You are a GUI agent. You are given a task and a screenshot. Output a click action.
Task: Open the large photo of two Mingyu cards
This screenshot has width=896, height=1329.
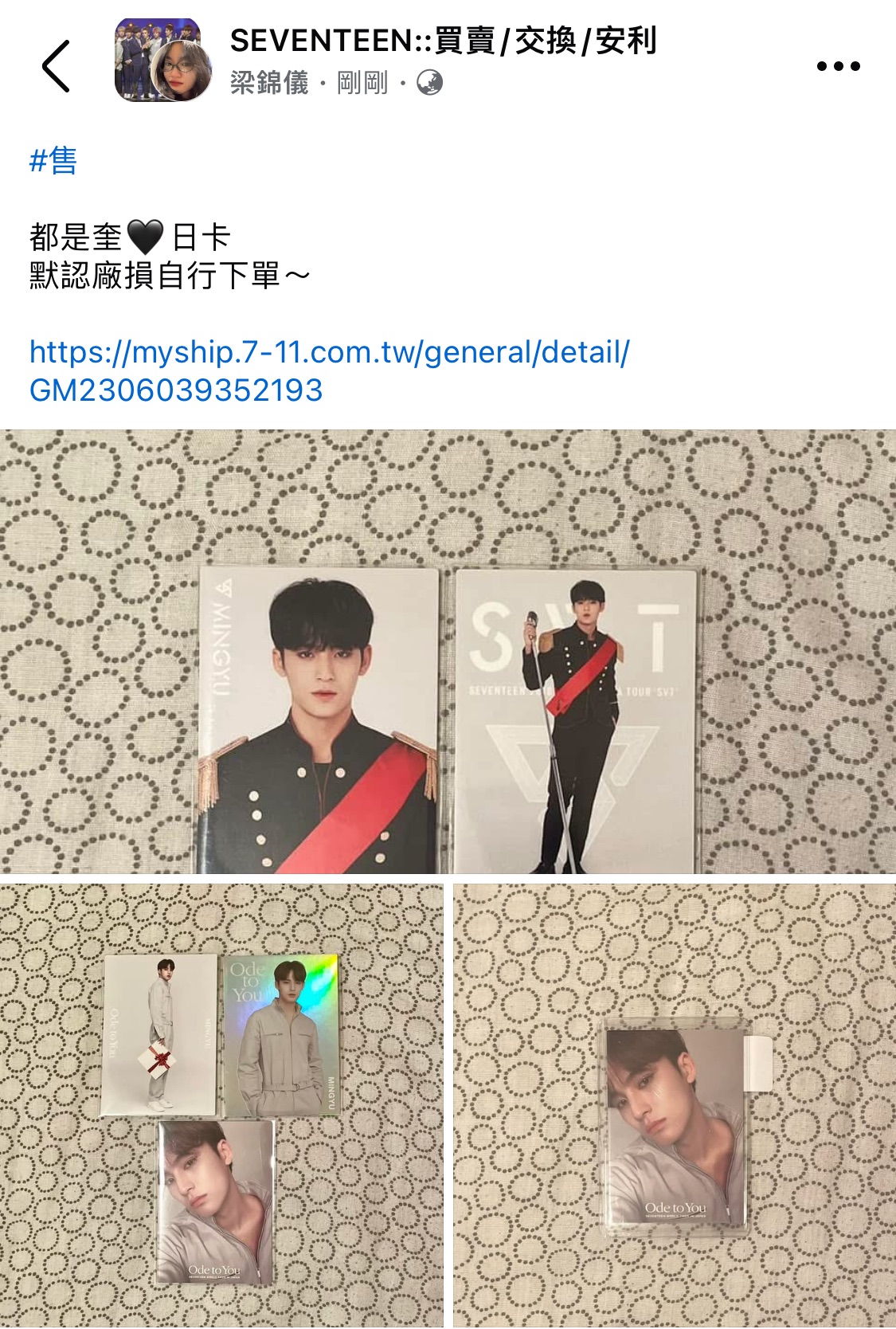coord(448,652)
